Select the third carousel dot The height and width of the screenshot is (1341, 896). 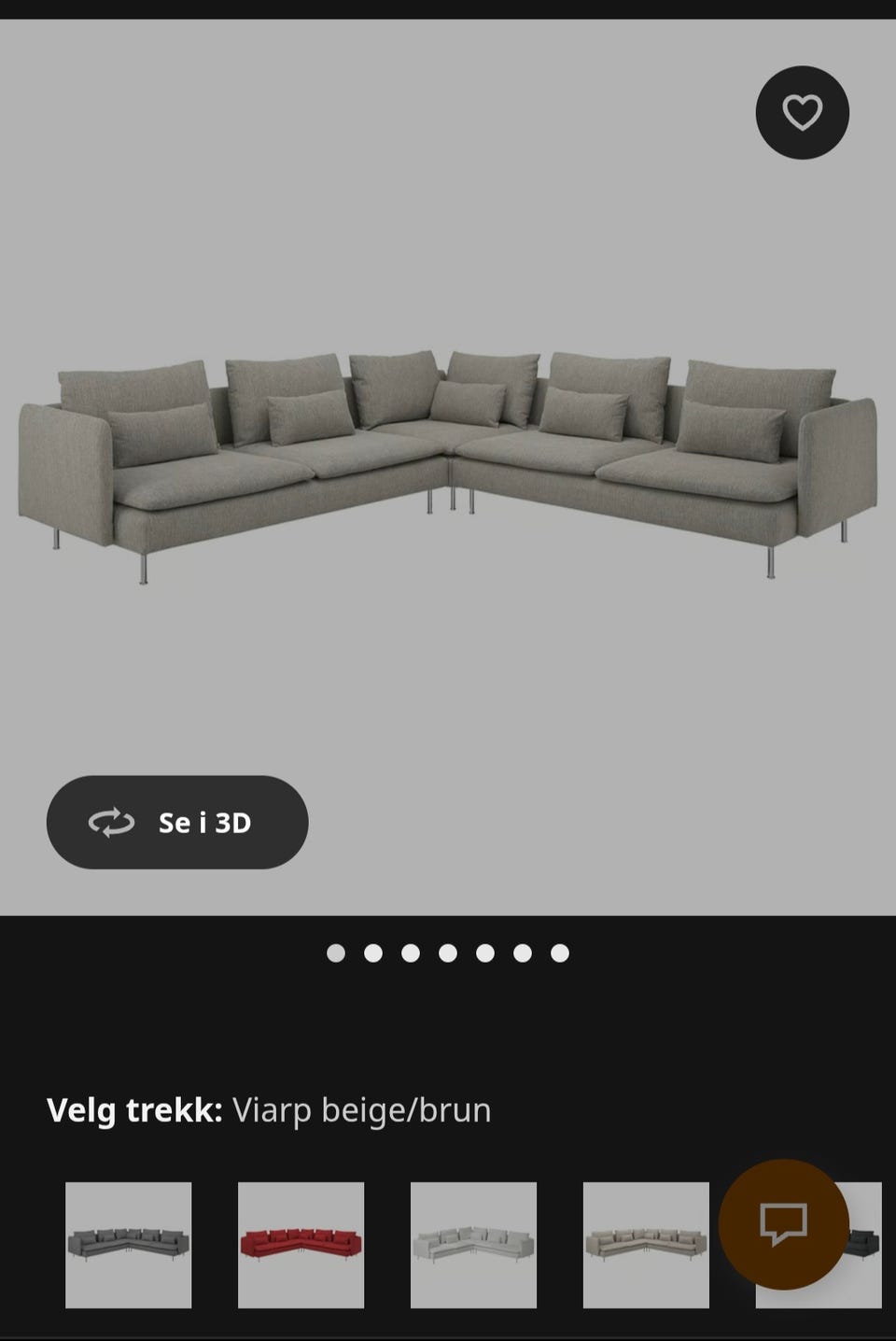pyautogui.click(x=411, y=953)
